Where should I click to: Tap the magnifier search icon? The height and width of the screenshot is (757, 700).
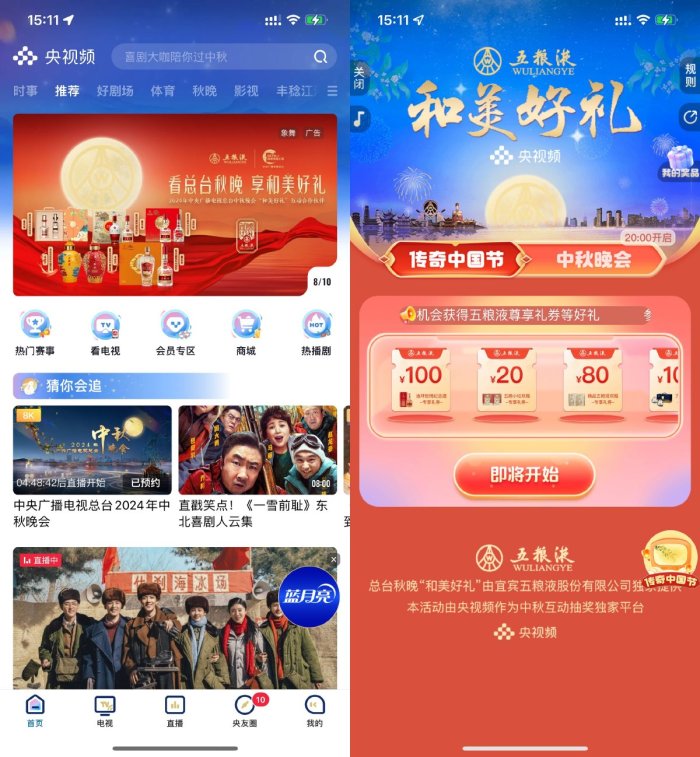pyautogui.click(x=320, y=57)
